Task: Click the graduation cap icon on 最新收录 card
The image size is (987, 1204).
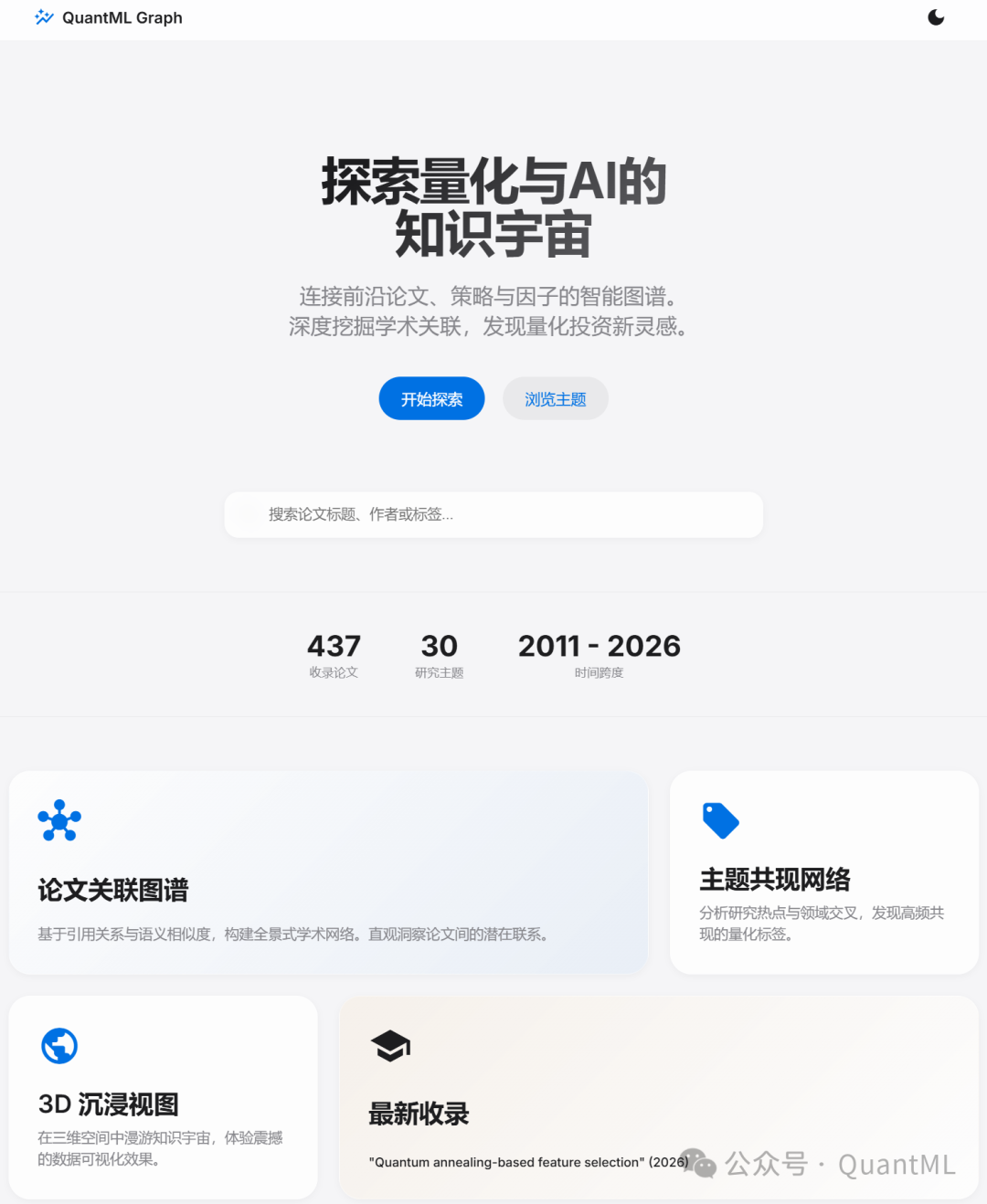Action: (388, 1045)
